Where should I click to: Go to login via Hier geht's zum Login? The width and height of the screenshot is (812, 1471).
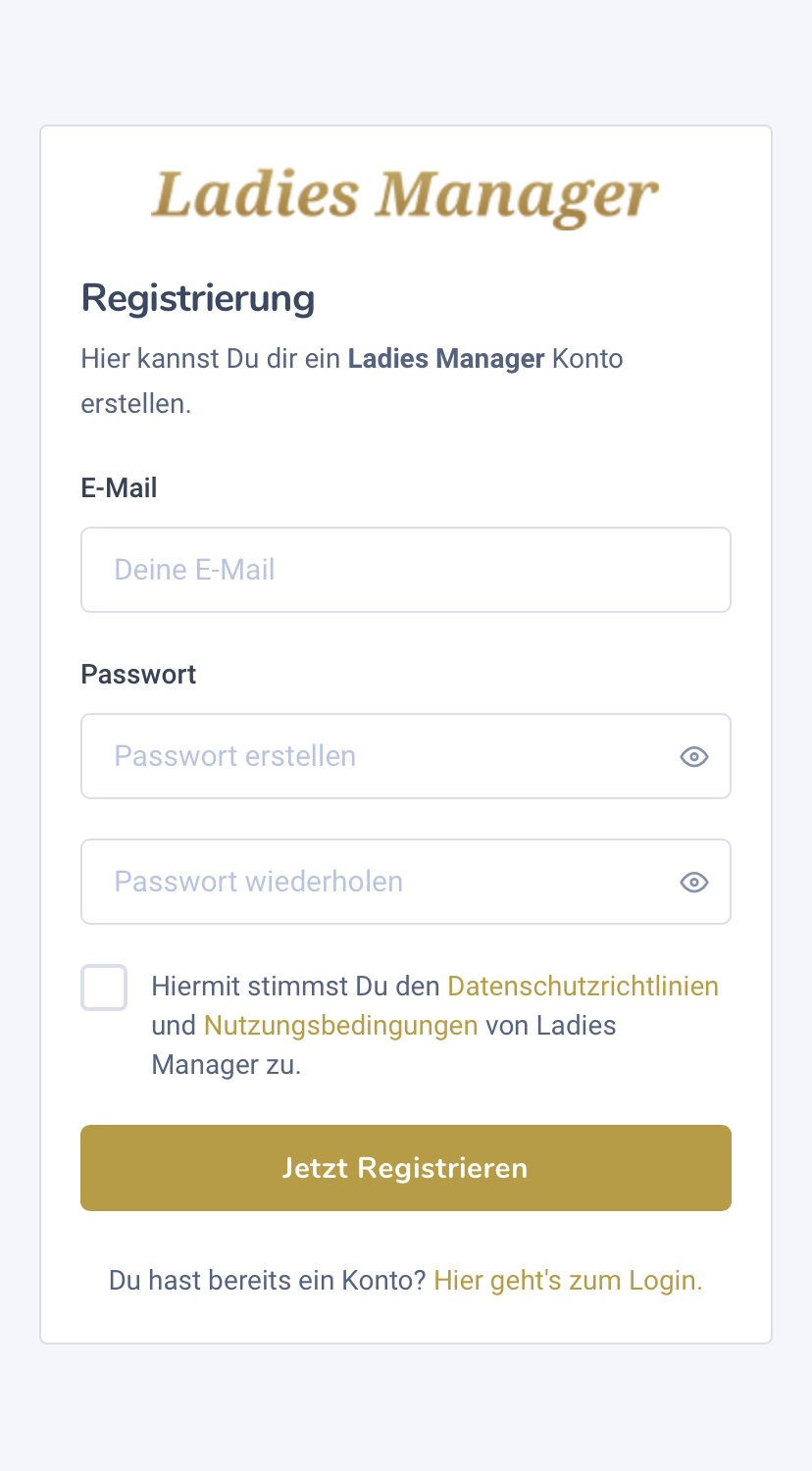coord(568,1281)
